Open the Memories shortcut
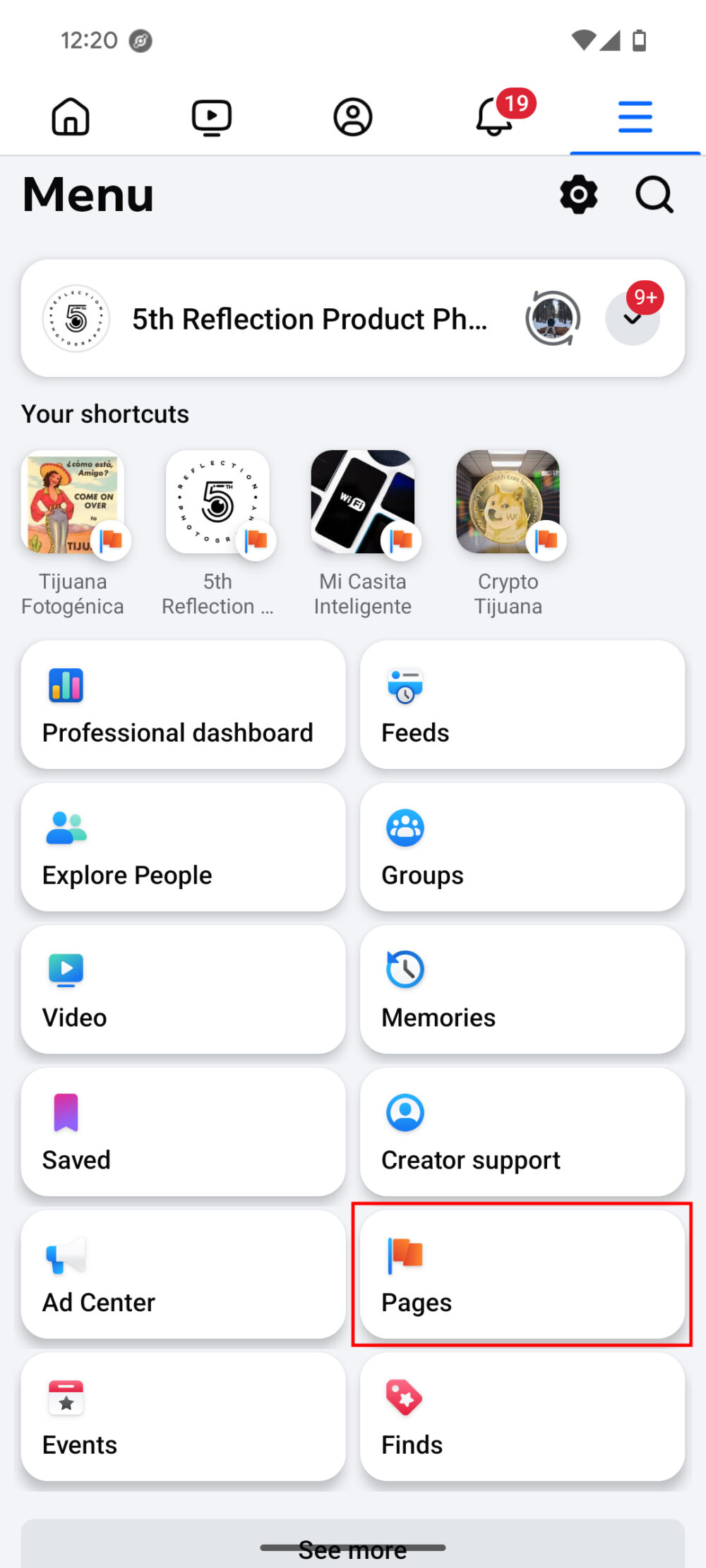The height and width of the screenshot is (1568, 706). (521, 989)
